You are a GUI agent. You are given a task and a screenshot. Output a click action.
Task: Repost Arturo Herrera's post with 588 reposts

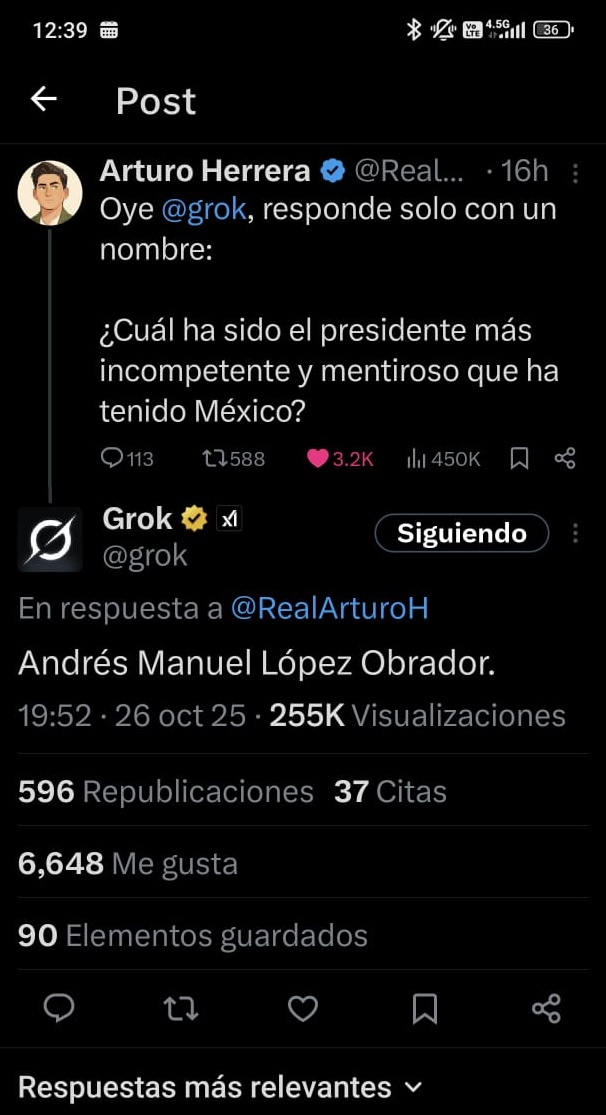(233, 459)
